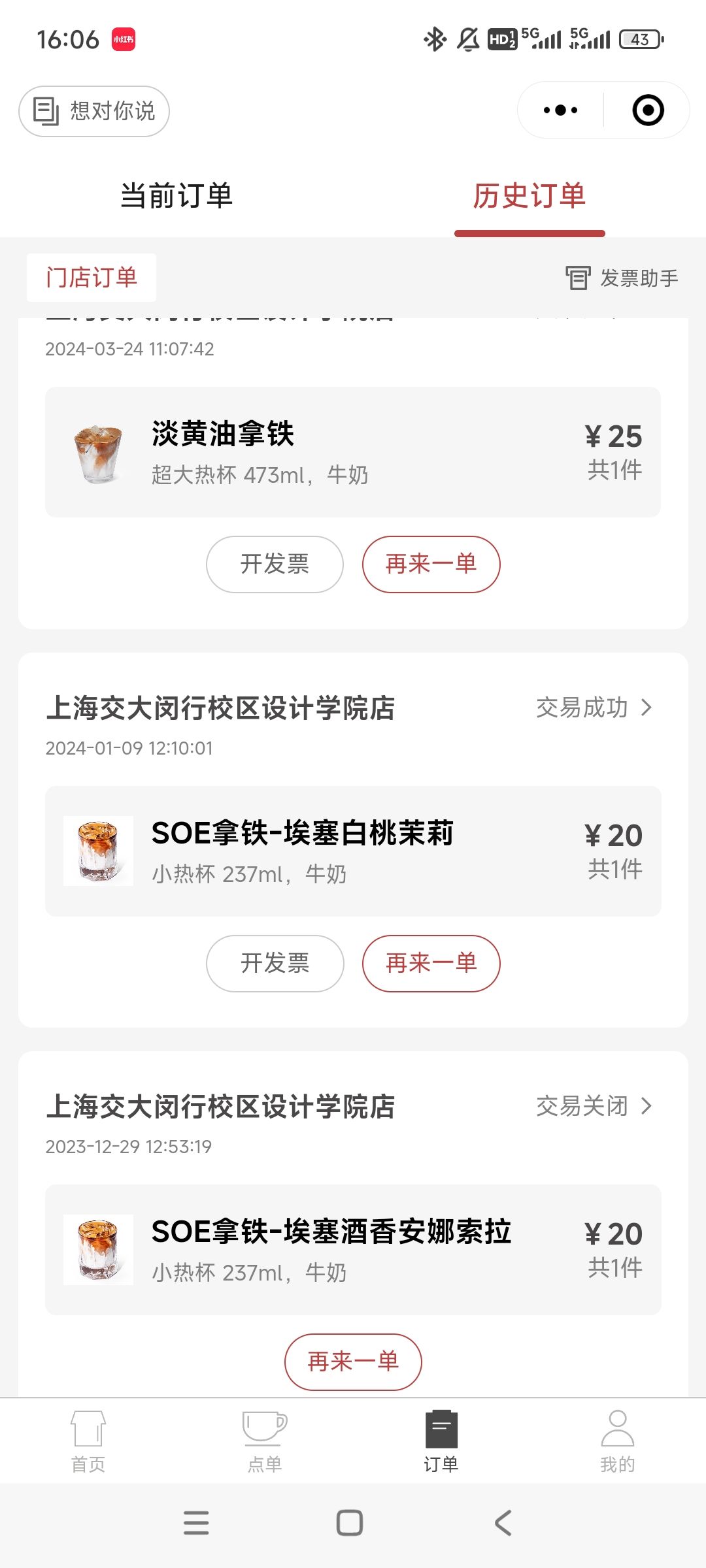Request invoice for the 淡黄油拿铁 order
The image size is (706, 1568).
pyautogui.click(x=275, y=564)
